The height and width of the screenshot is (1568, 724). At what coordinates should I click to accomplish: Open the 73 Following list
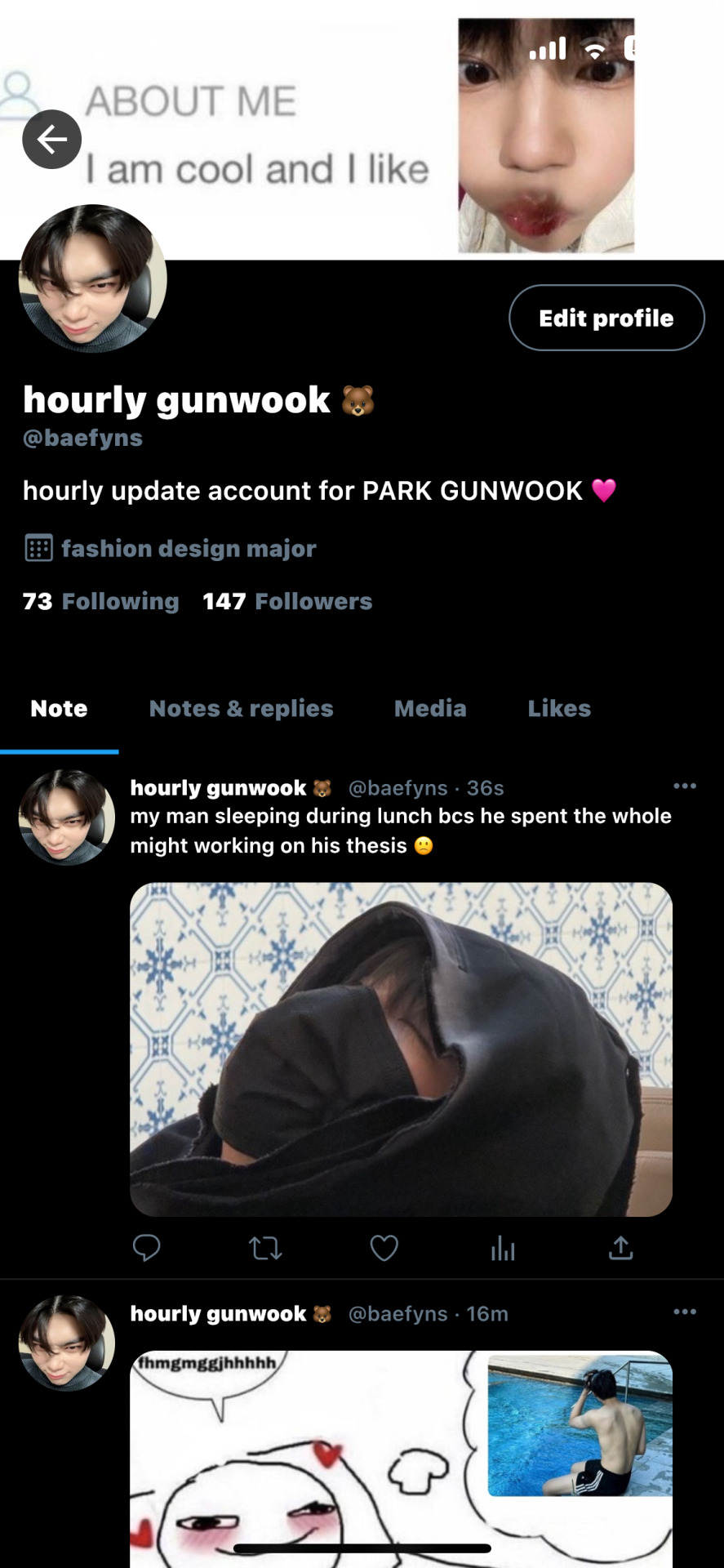[x=100, y=602]
